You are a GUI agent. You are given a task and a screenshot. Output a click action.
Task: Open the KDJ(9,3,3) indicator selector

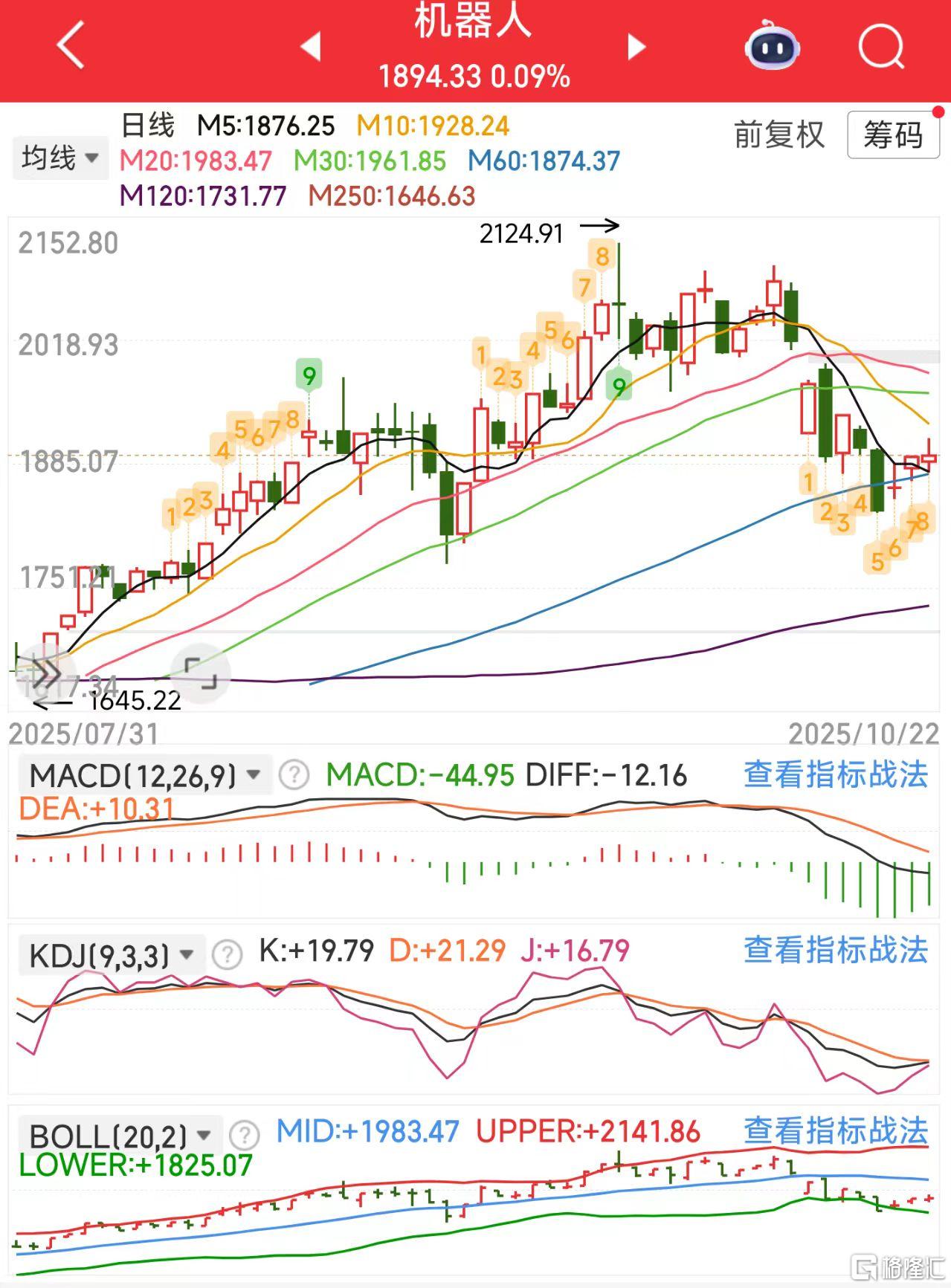click(111, 954)
